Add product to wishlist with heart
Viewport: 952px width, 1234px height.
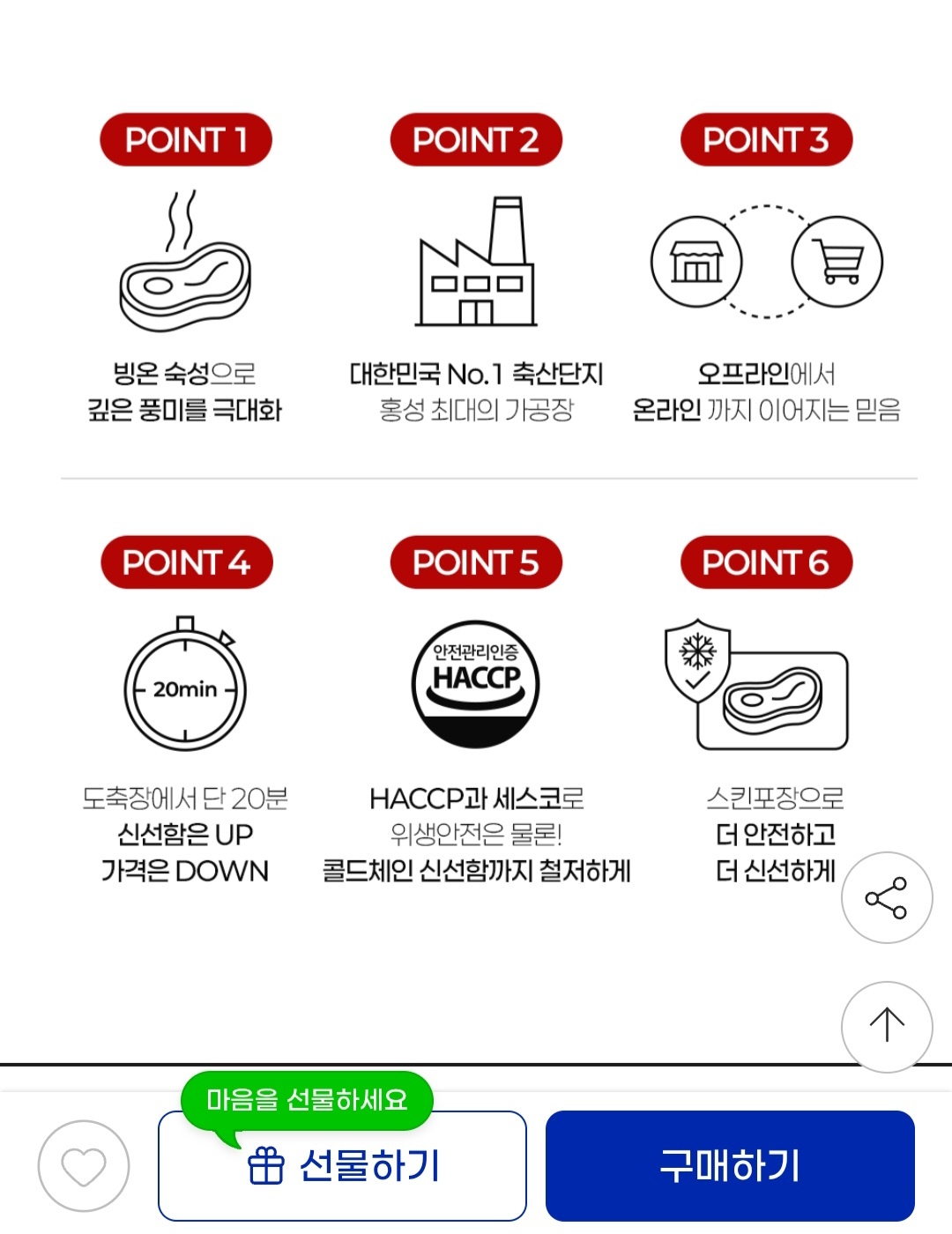click(84, 1165)
